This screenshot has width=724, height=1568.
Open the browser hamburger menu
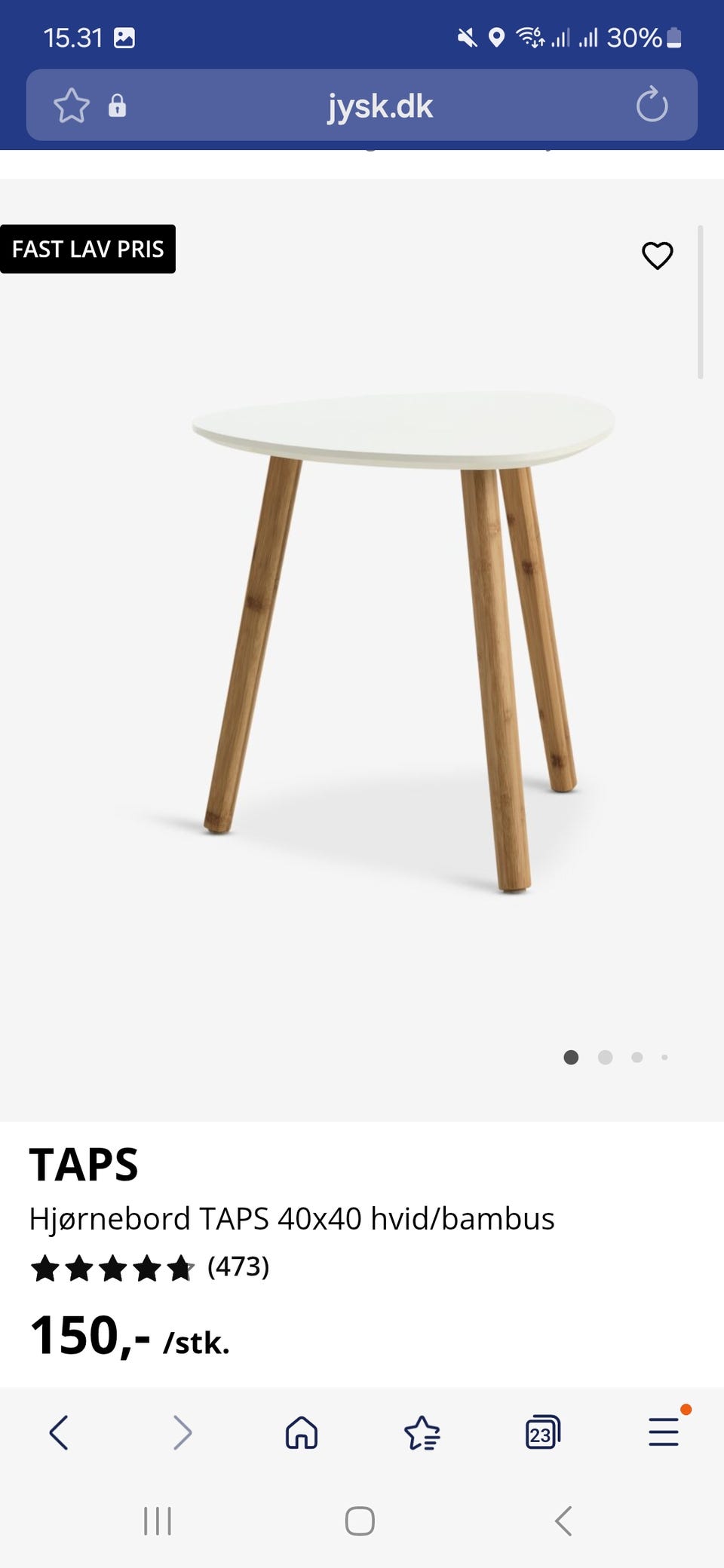pos(664,1432)
